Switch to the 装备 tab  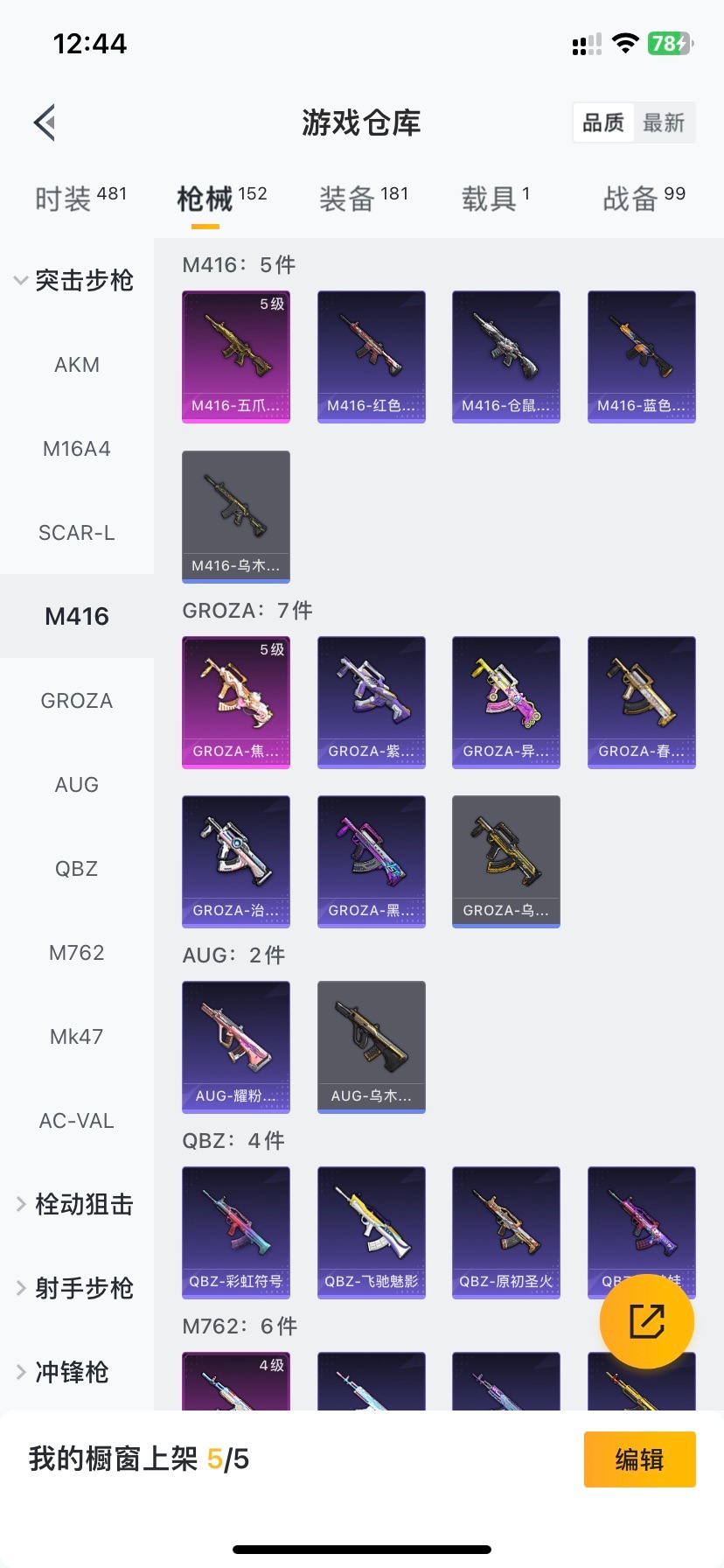pos(363,199)
